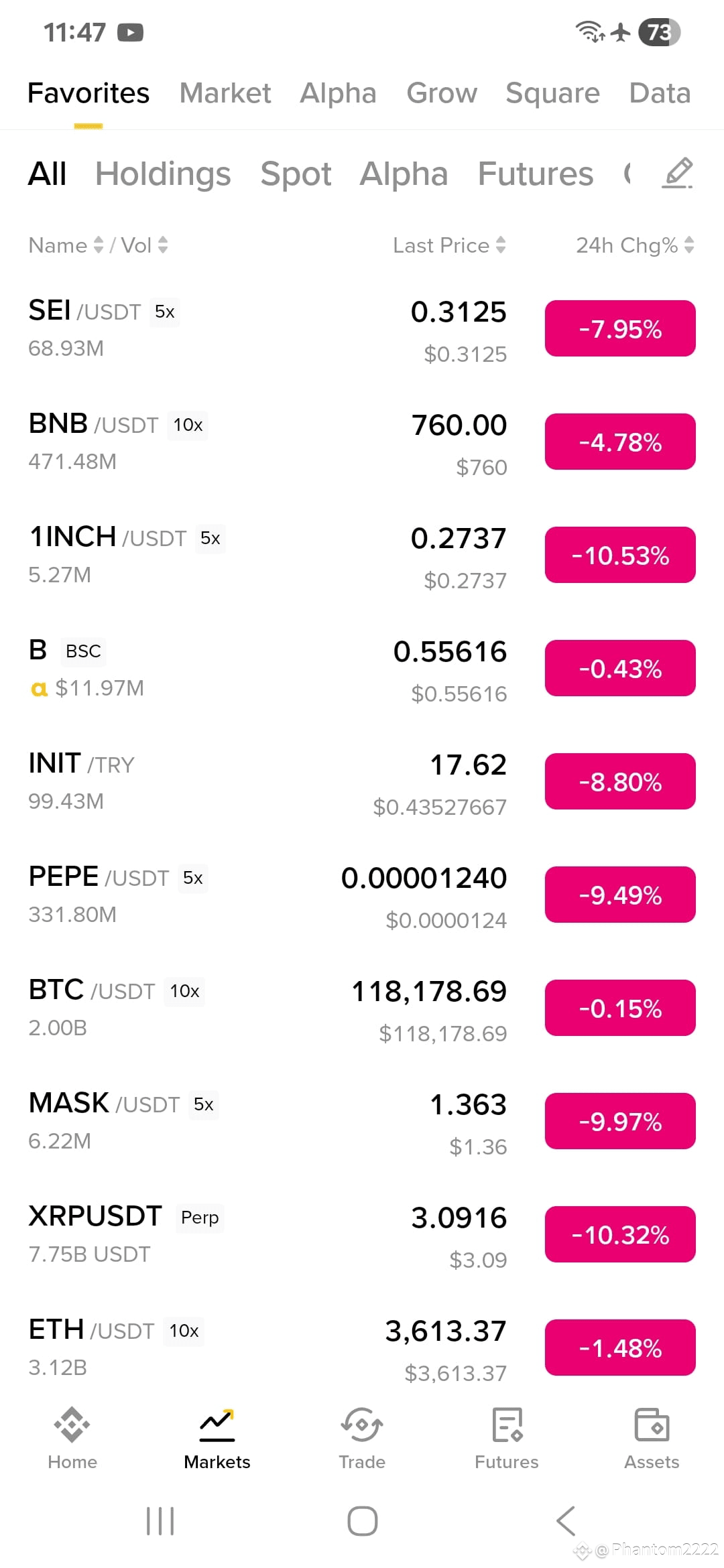View the BTC/USDT market
The width and height of the screenshot is (724, 1568).
point(362,1009)
